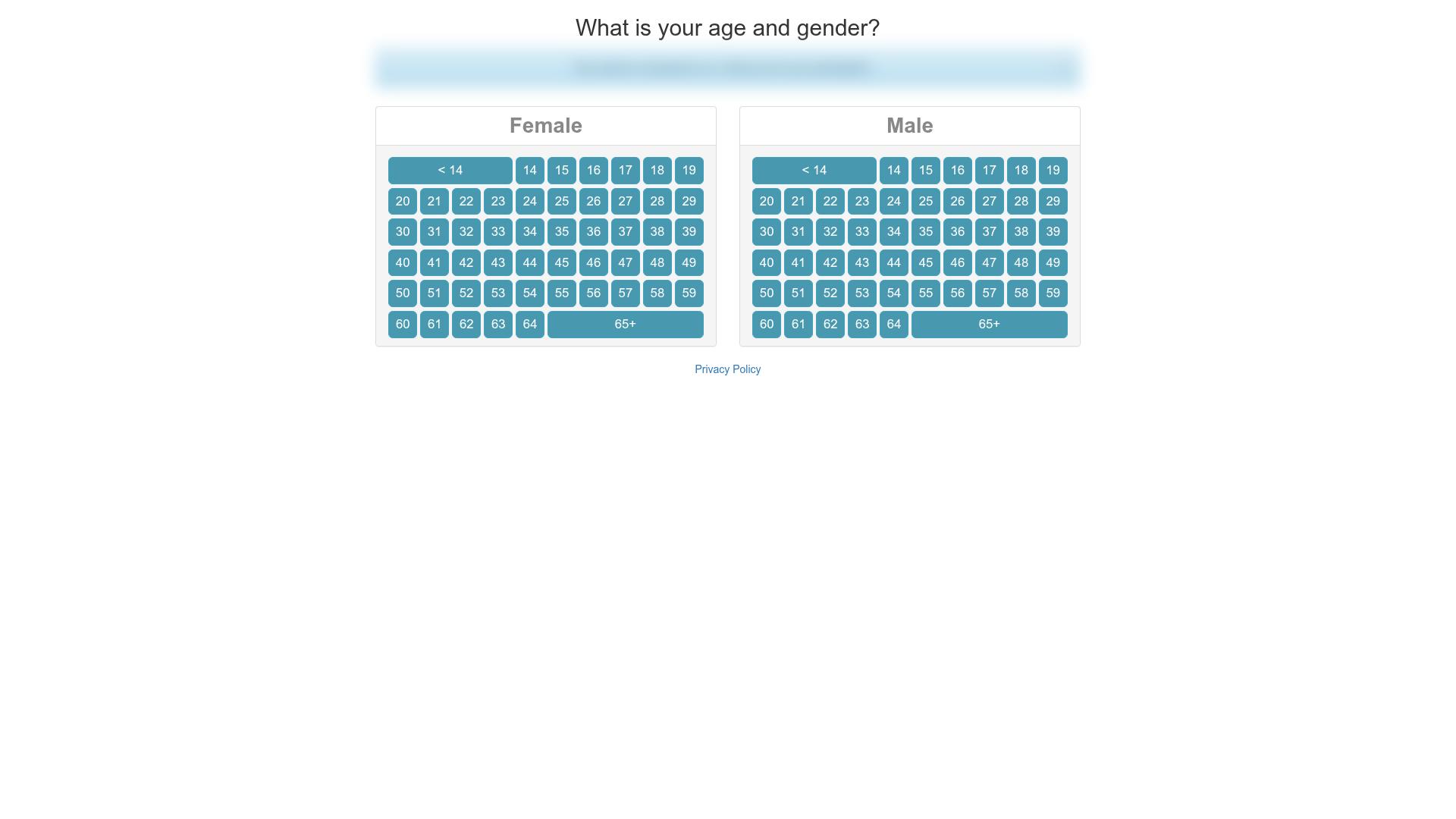Choose age 19 under Female

pyautogui.click(x=689, y=171)
